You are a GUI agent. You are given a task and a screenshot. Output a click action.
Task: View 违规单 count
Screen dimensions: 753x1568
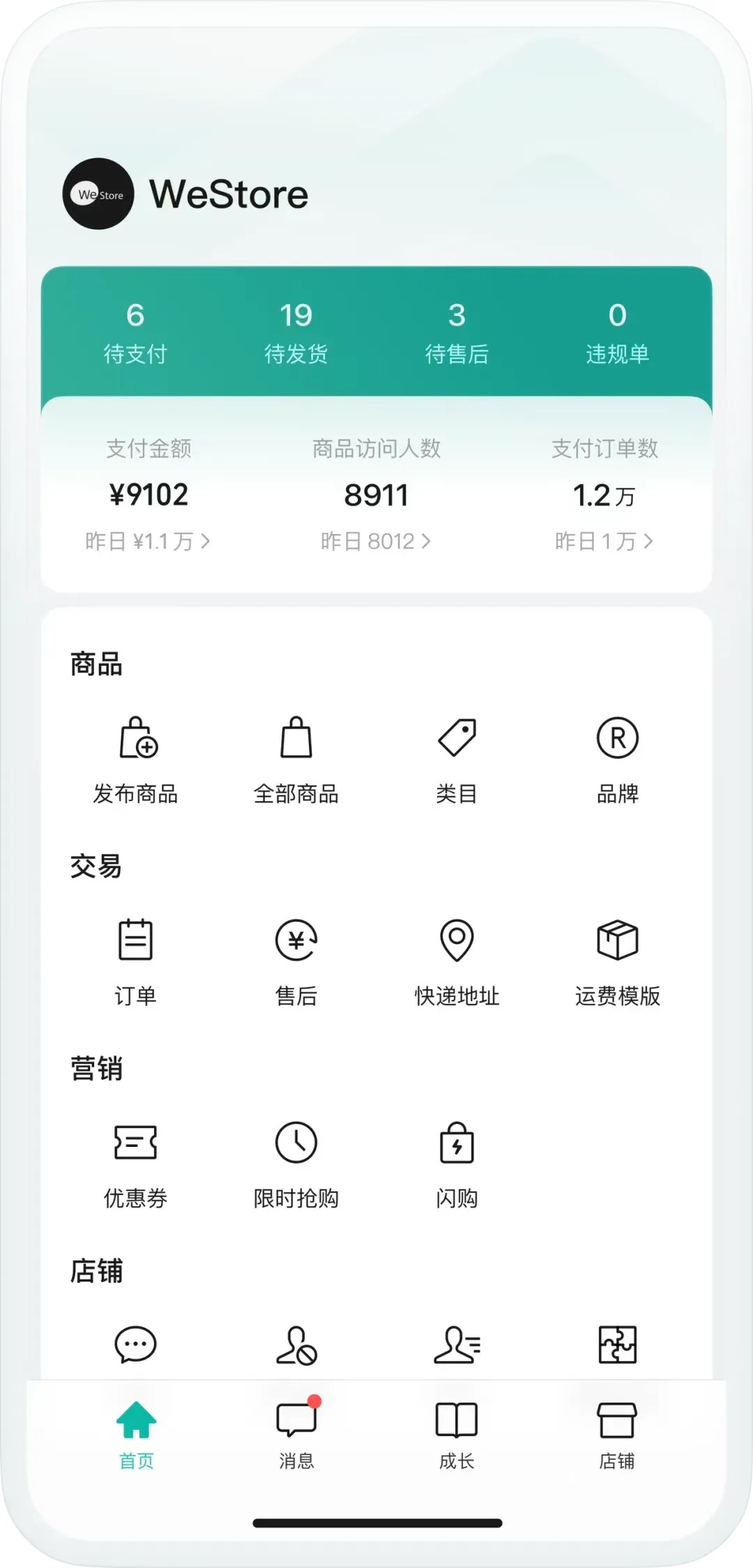tap(617, 333)
